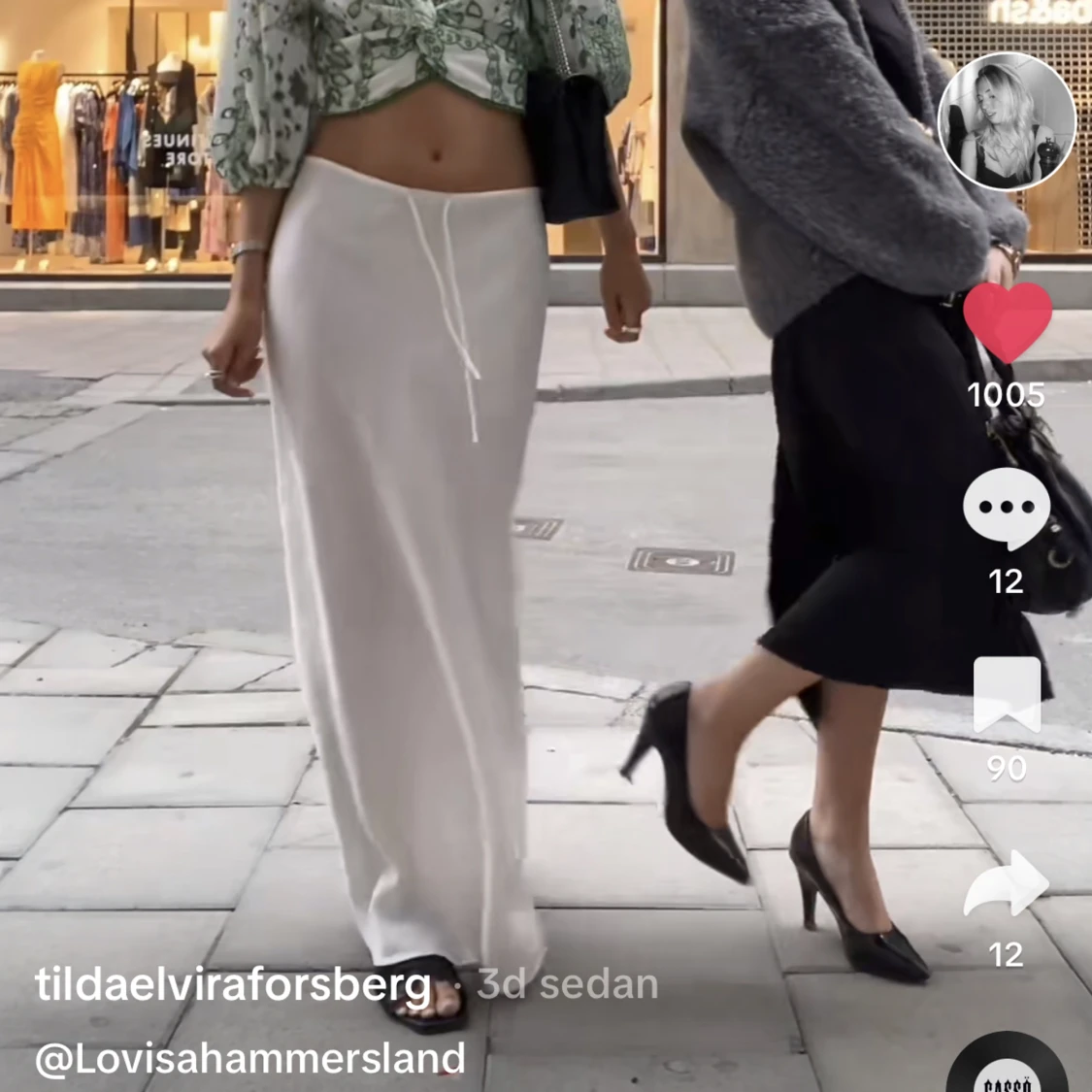Open the @Lovisahammersland mention
Screen dimensions: 1092x1092
point(249,1058)
